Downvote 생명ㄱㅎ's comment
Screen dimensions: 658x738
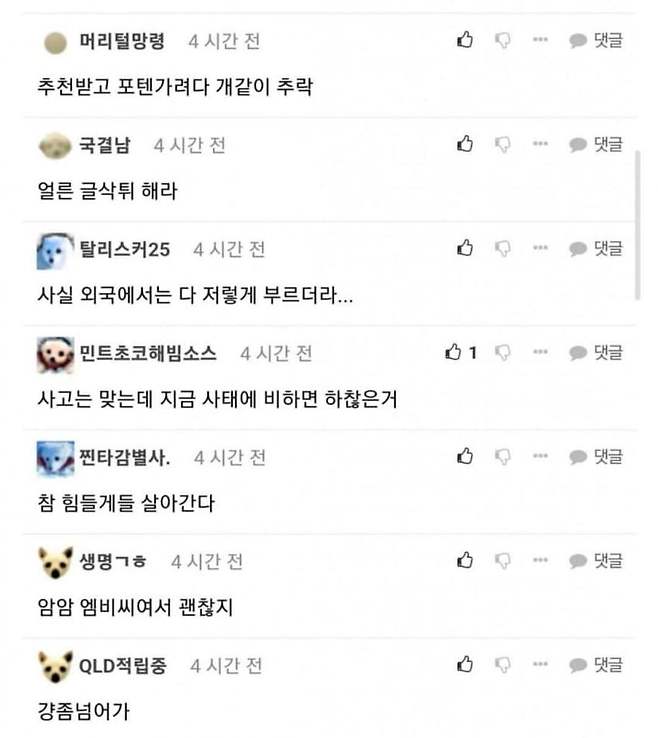[503, 560]
